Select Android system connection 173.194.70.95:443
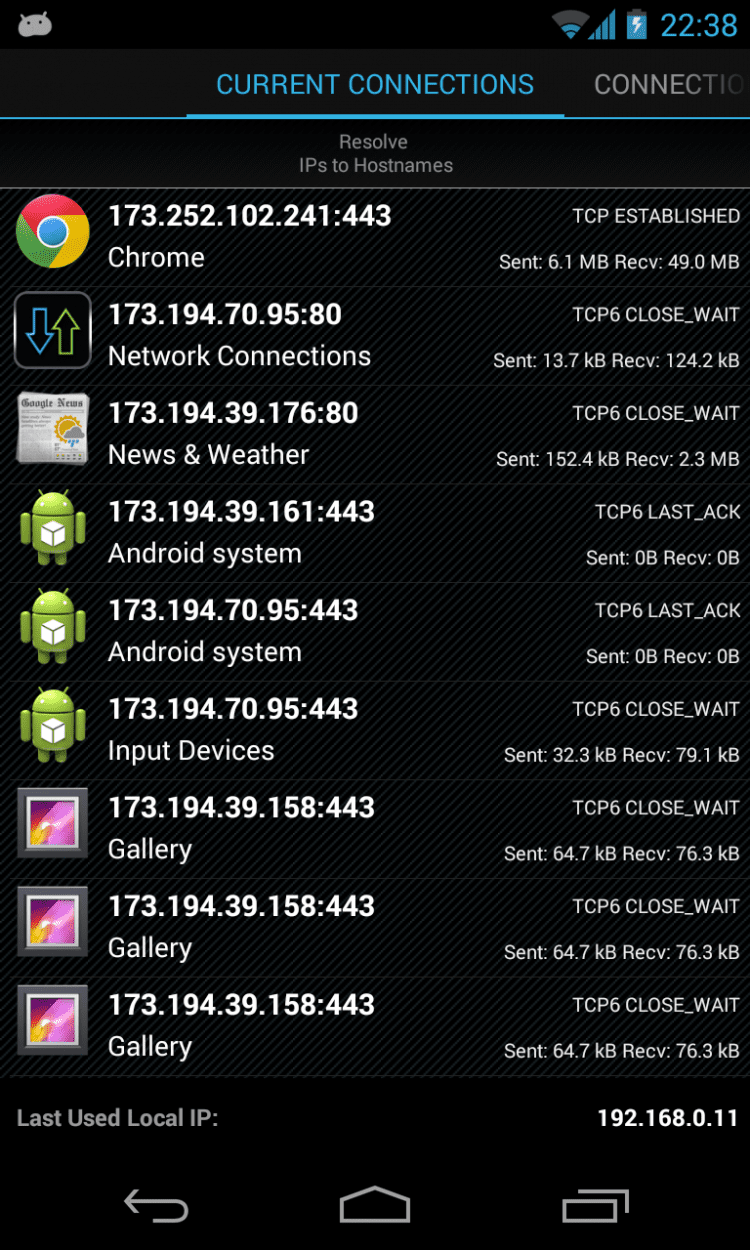This screenshot has height=1250, width=750. (x=375, y=631)
